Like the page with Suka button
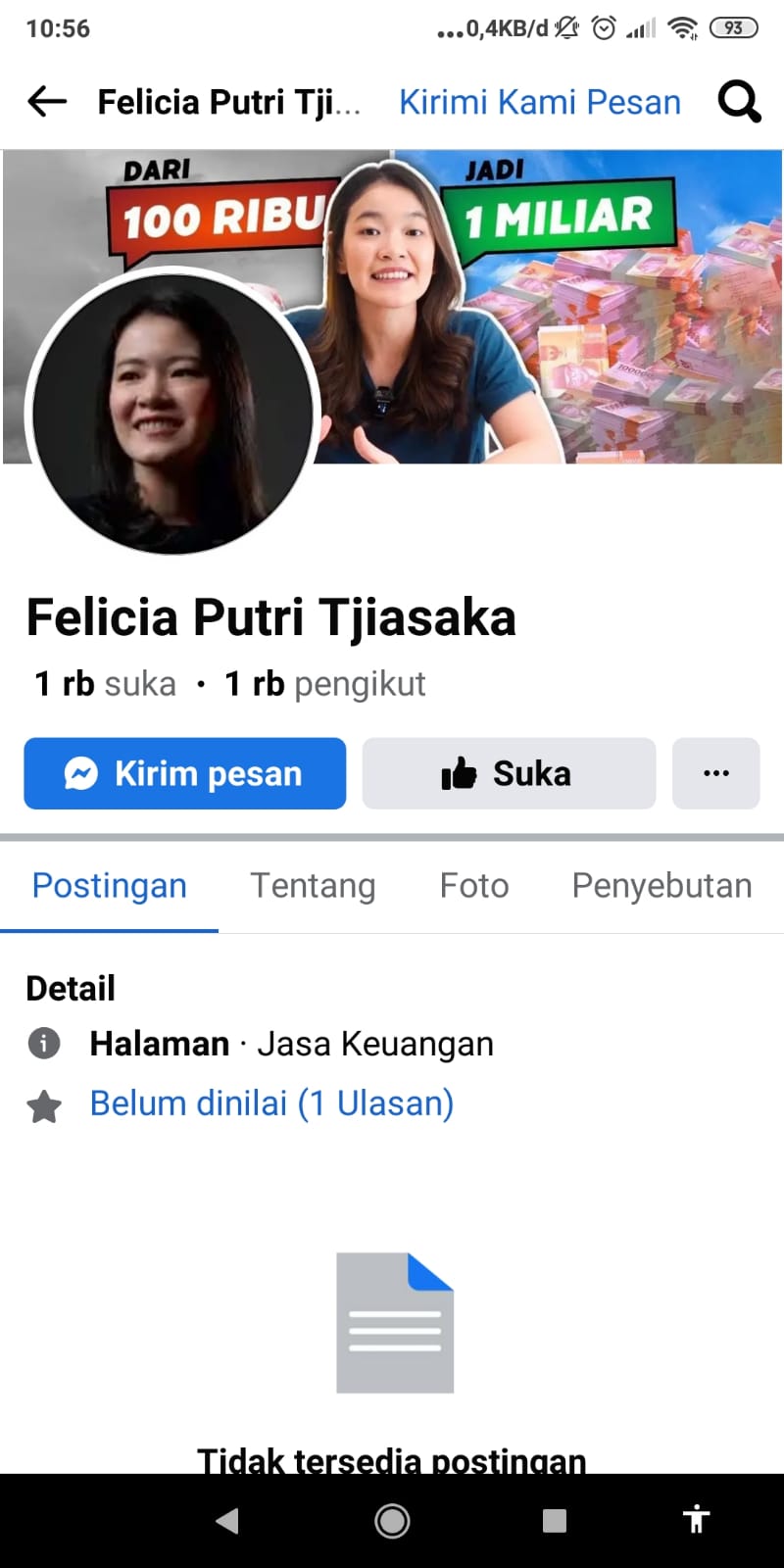The image size is (784, 1568). pos(509,773)
